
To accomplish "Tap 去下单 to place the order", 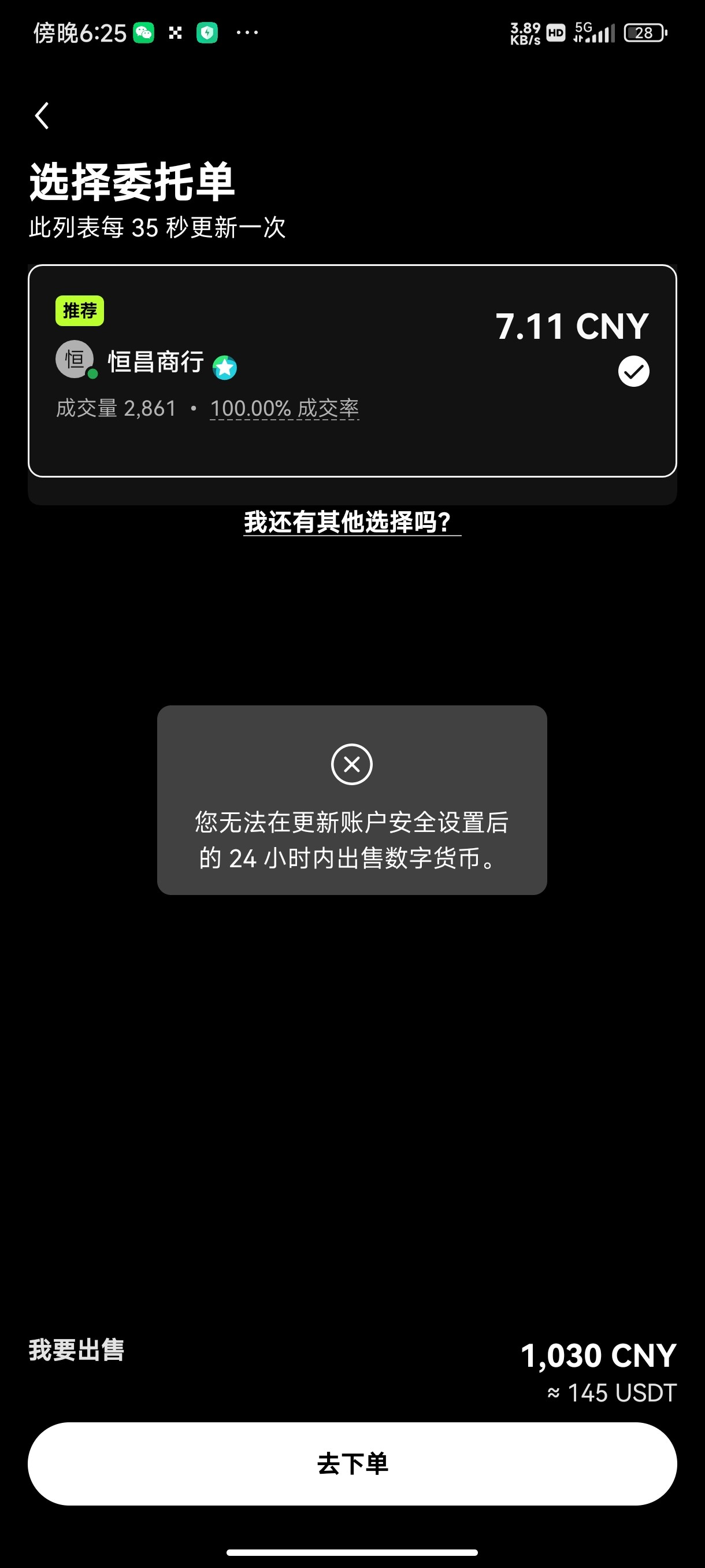I will 352,1463.
